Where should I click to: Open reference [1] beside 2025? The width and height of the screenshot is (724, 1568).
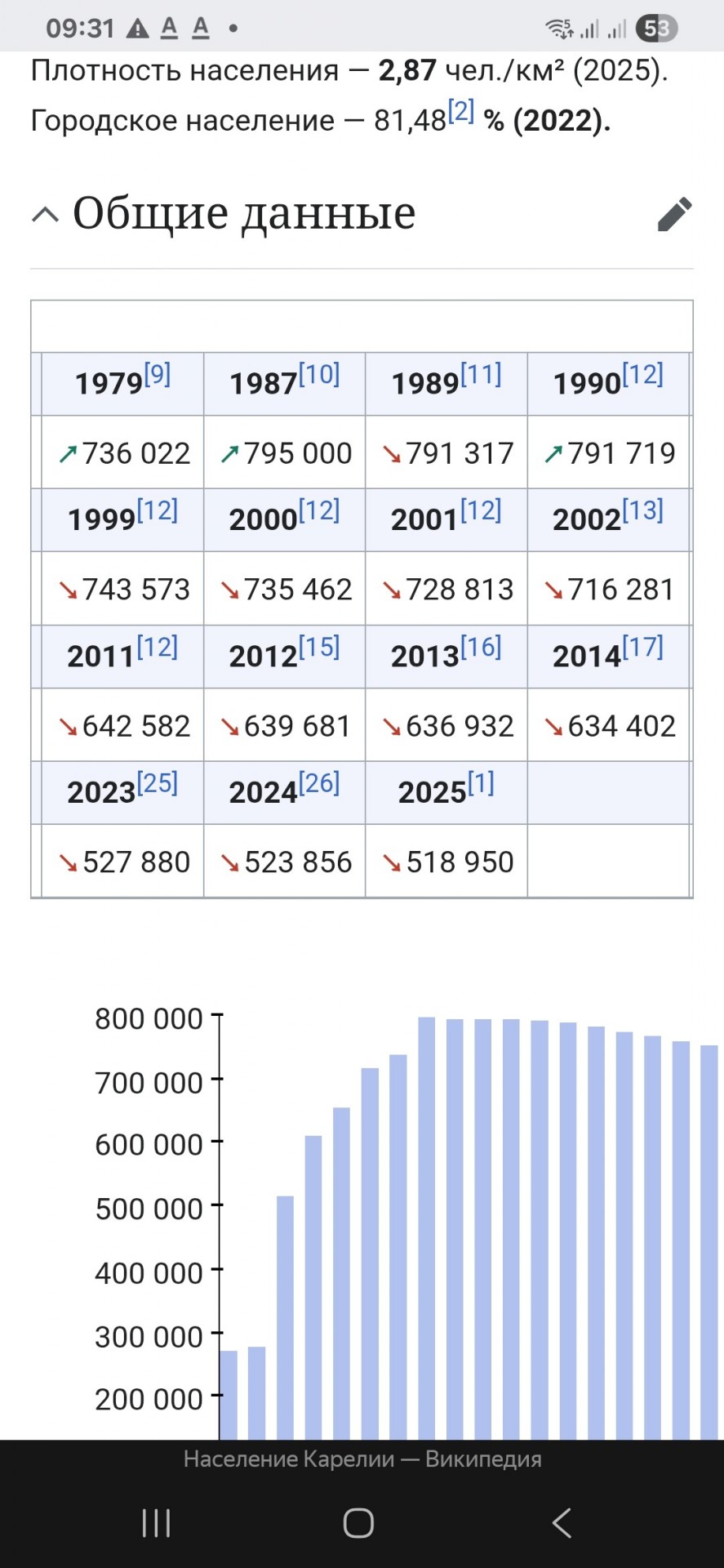[481, 783]
